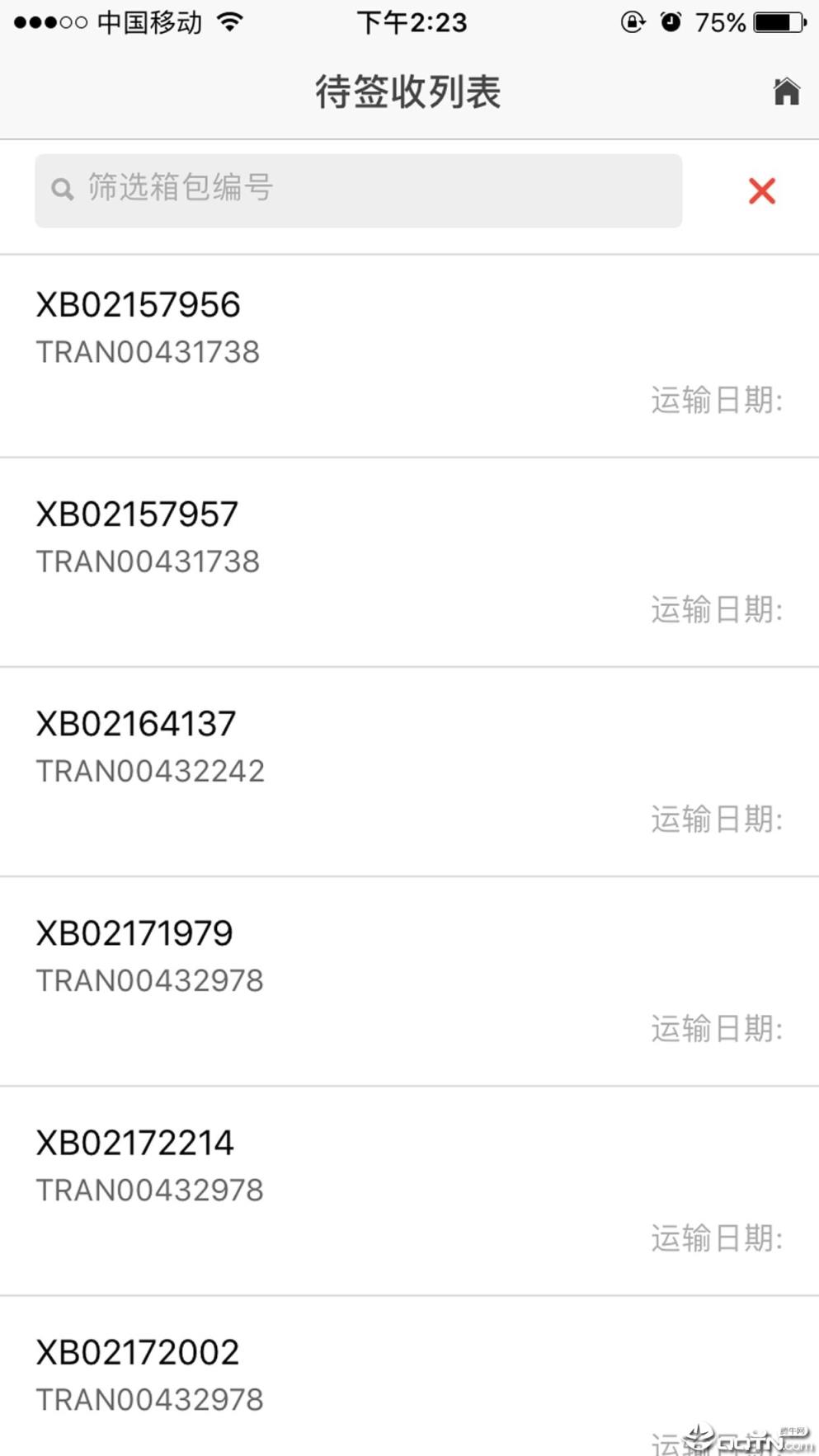Select package entry XB02172214
Viewport: 819px width, 1456px height.
pyautogui.click(x=134, y=1142)
